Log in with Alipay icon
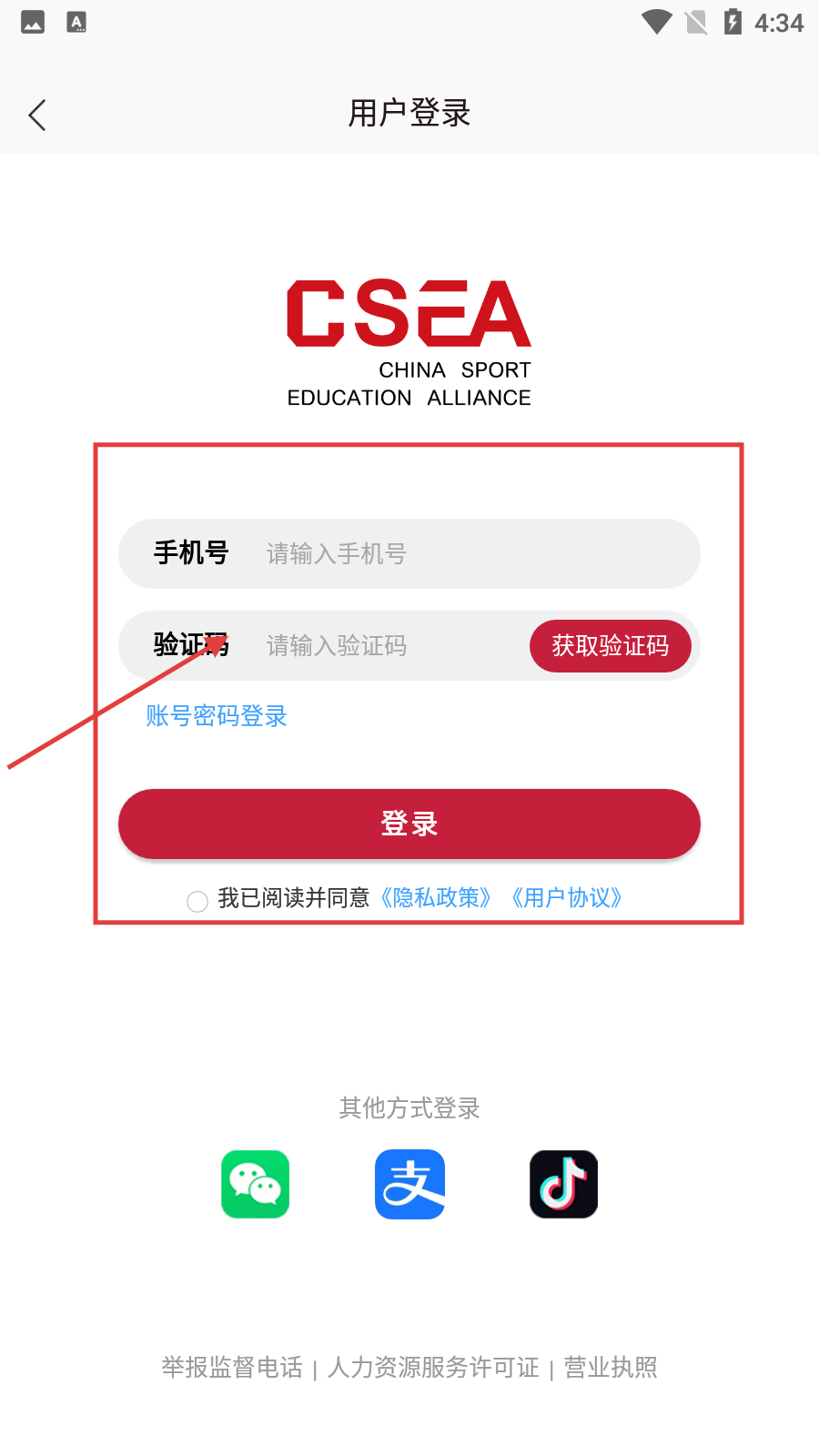Image resolution: width=819 pixels, height=1456 pixels. tap(409, 1184)
